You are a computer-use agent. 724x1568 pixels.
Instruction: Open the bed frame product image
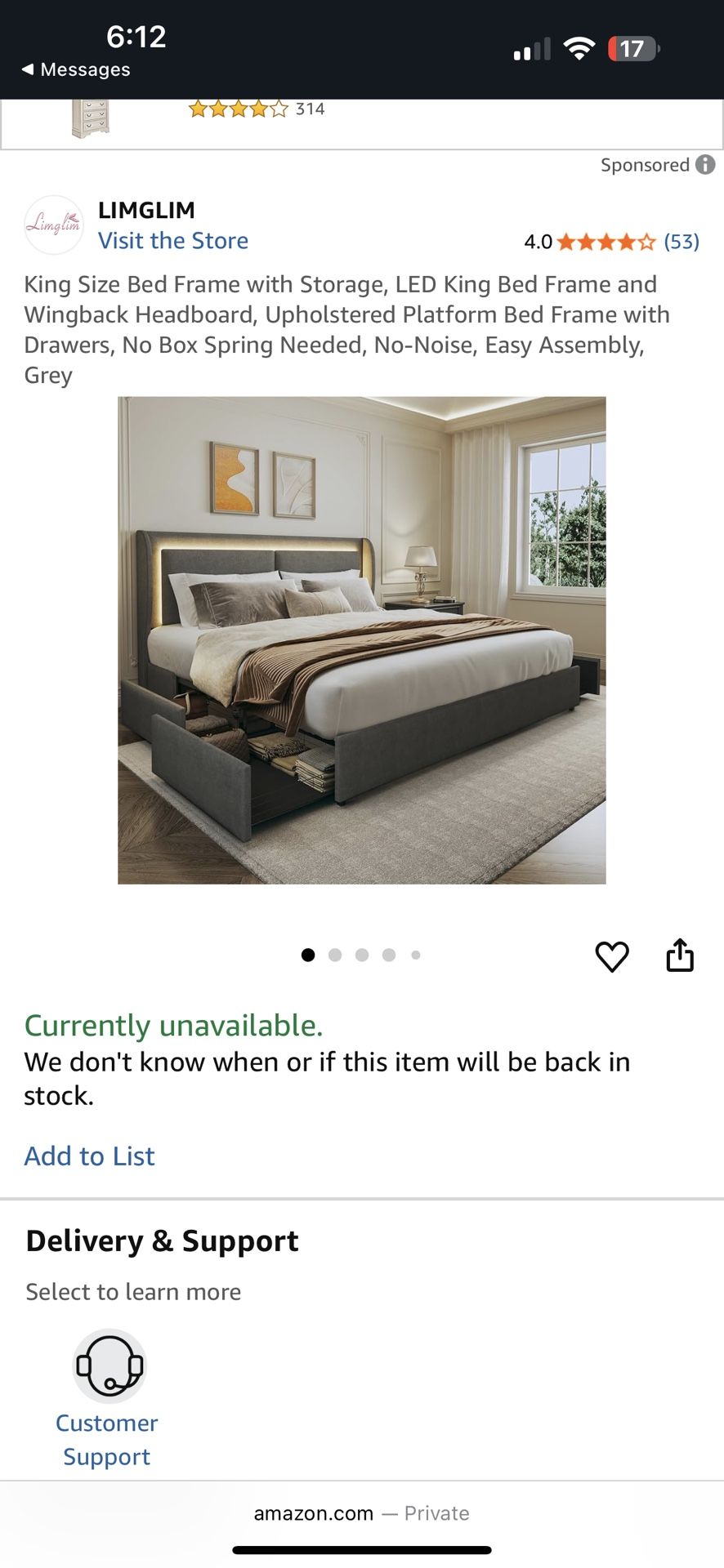tap(362, 640)
